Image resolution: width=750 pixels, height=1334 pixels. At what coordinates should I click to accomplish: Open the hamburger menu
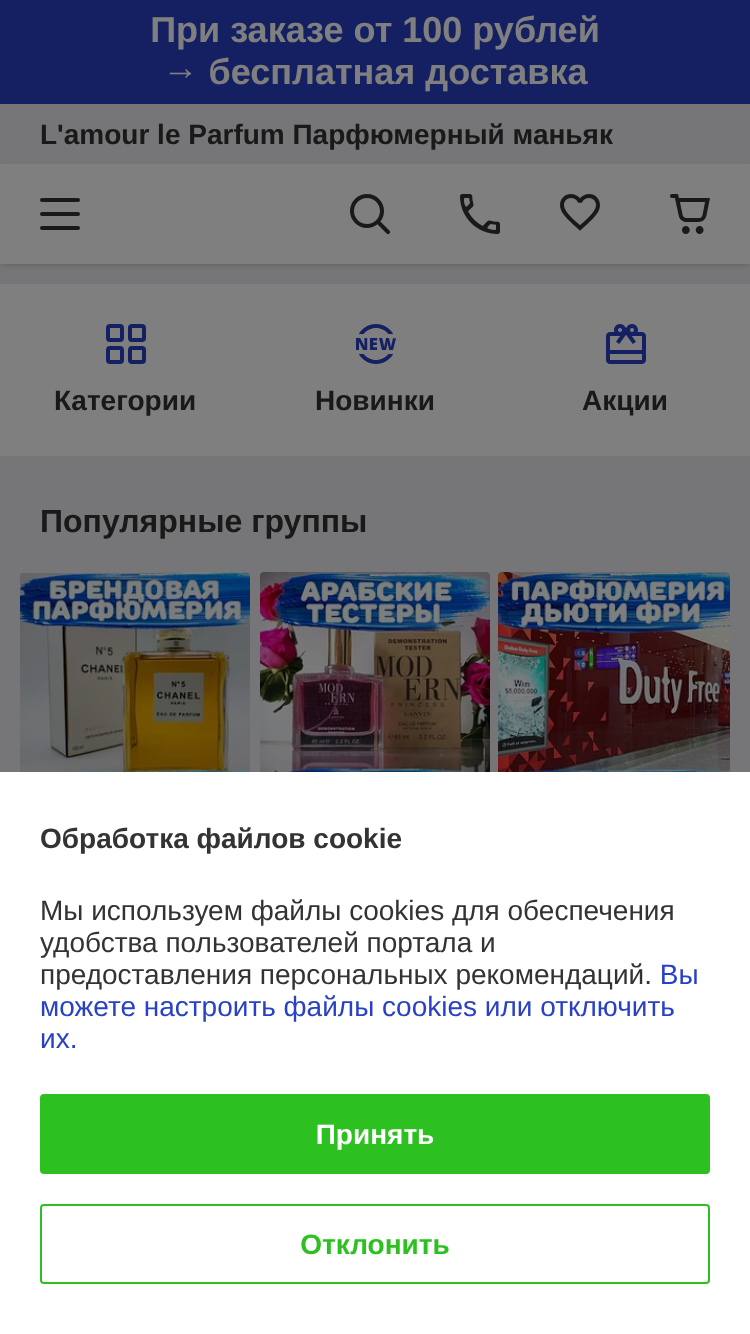pos(60,214)
